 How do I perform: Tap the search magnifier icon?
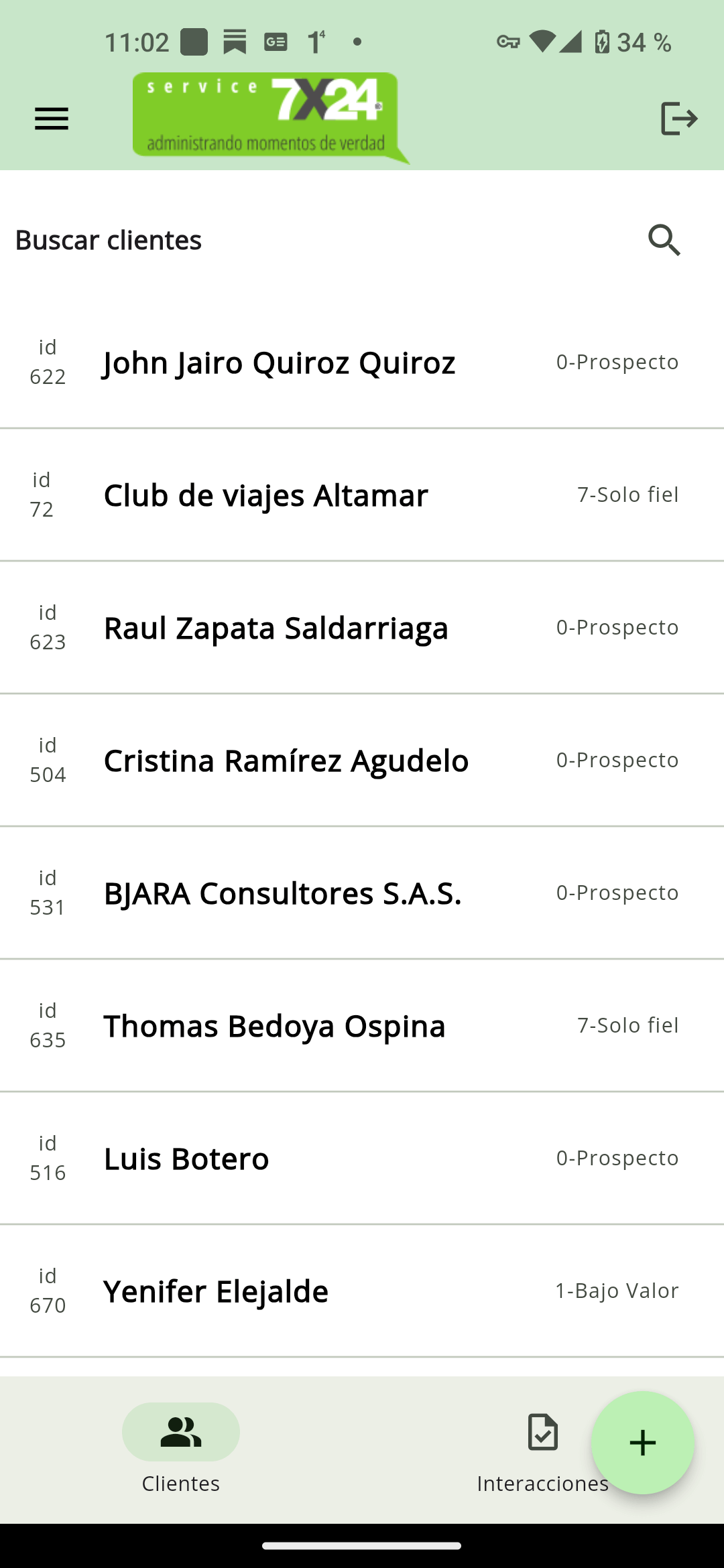pos(664,240)
